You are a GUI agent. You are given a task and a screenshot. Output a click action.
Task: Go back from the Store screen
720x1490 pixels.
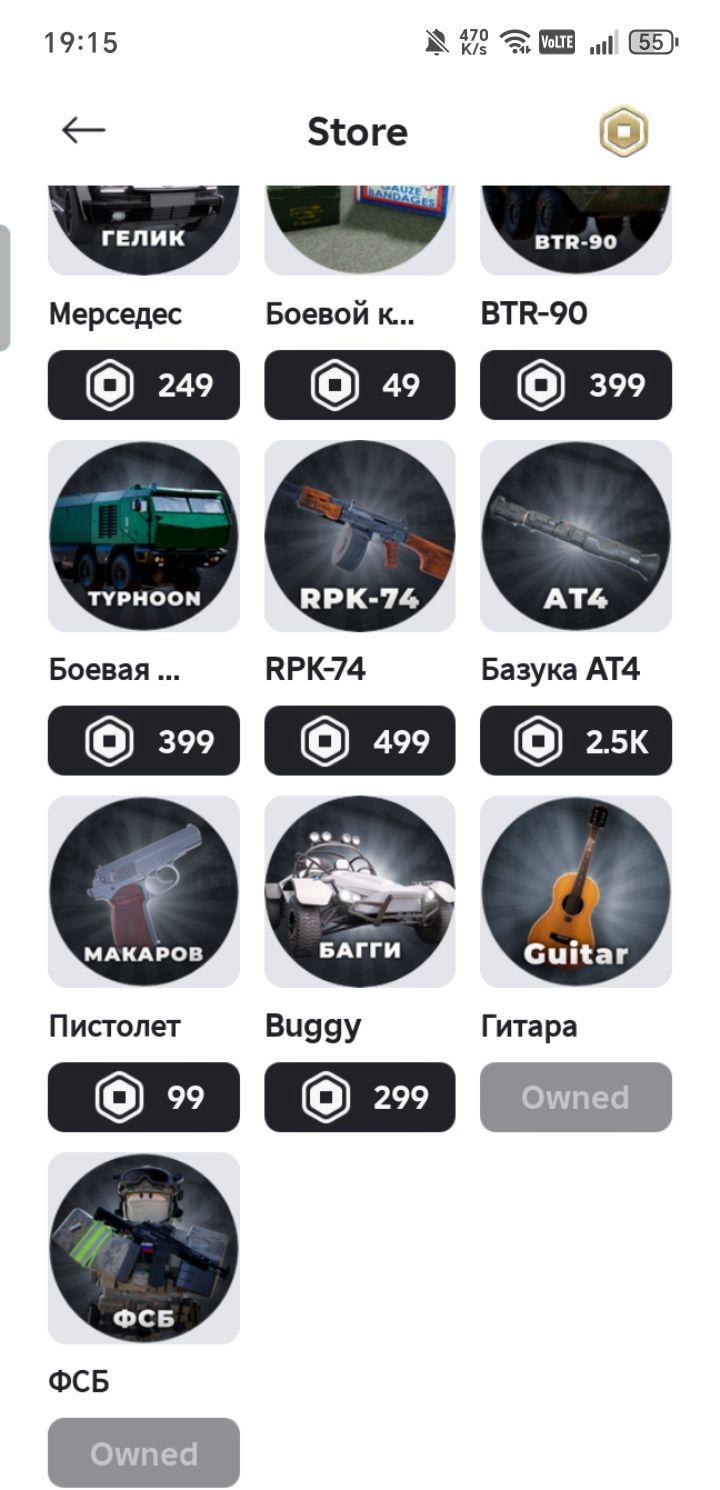click(83, 130)
